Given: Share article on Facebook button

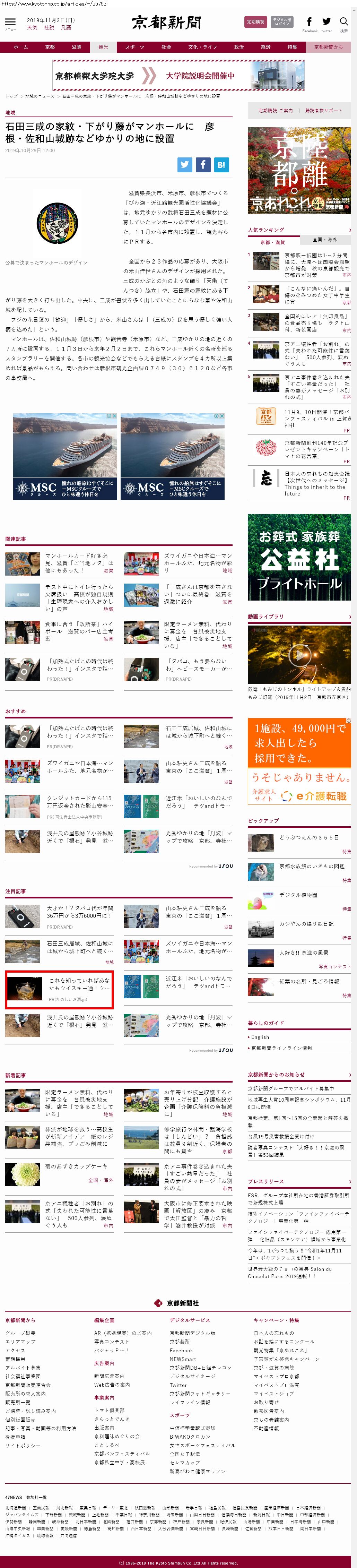Looking at the screenshot, I should [202, 164].
